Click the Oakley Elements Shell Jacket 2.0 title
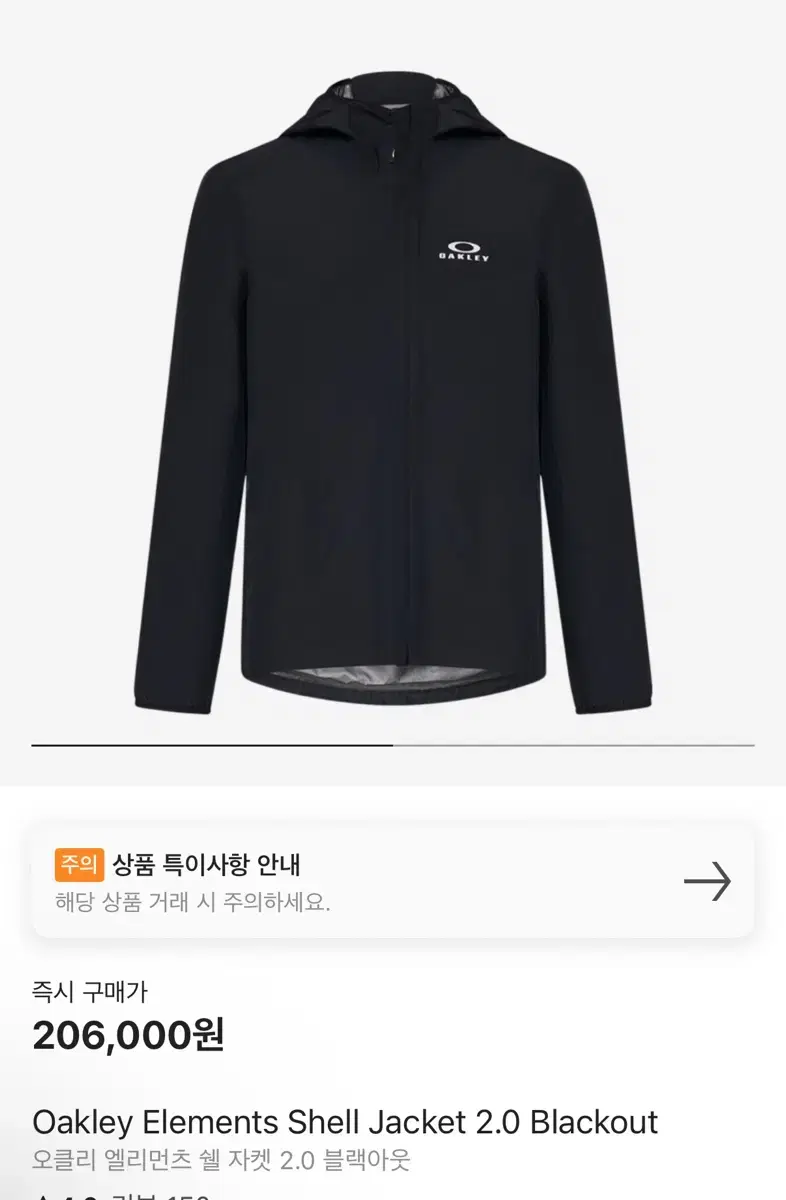This screenshot has width=786, height=1200. (343, 1122)
